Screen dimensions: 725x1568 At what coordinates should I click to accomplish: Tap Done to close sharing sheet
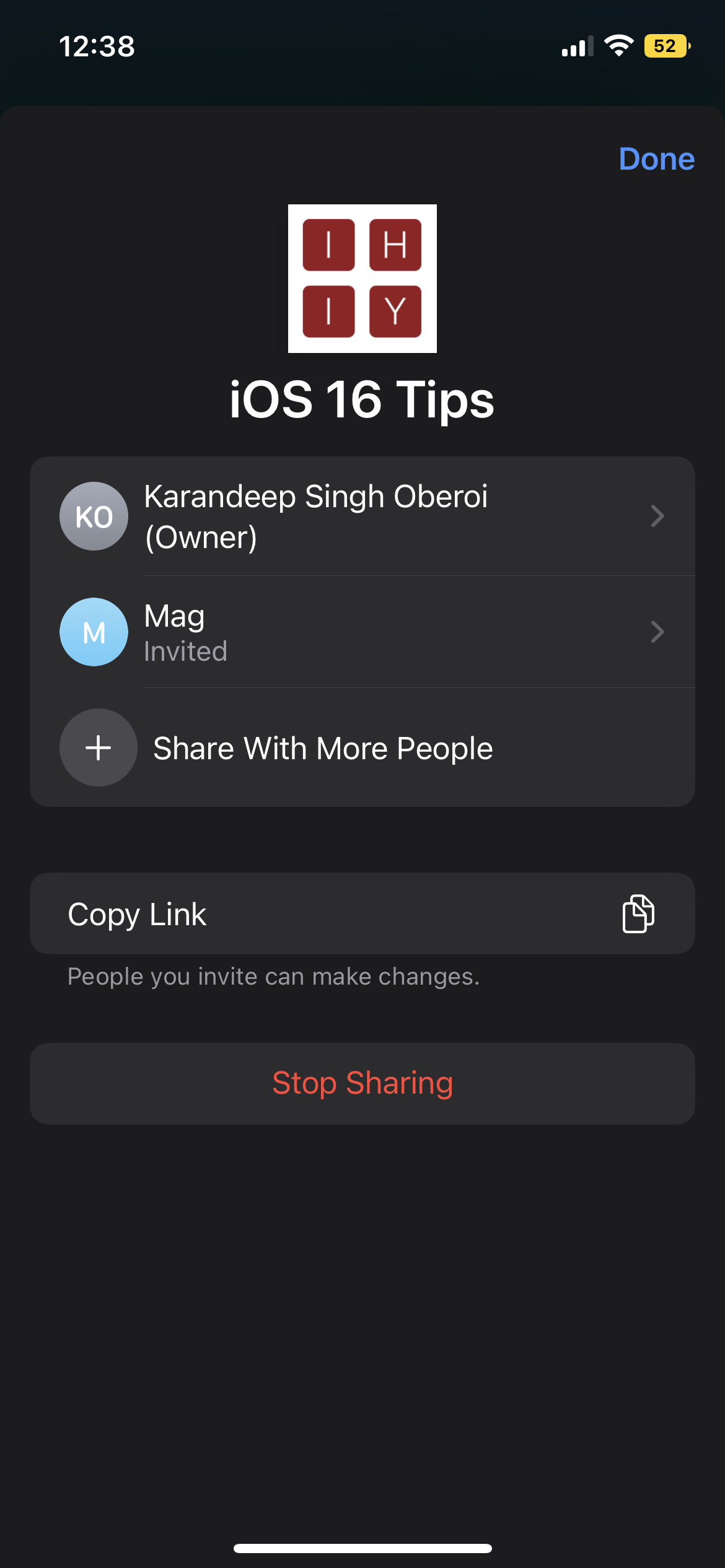pyautogui.click(x=656, y=159)
